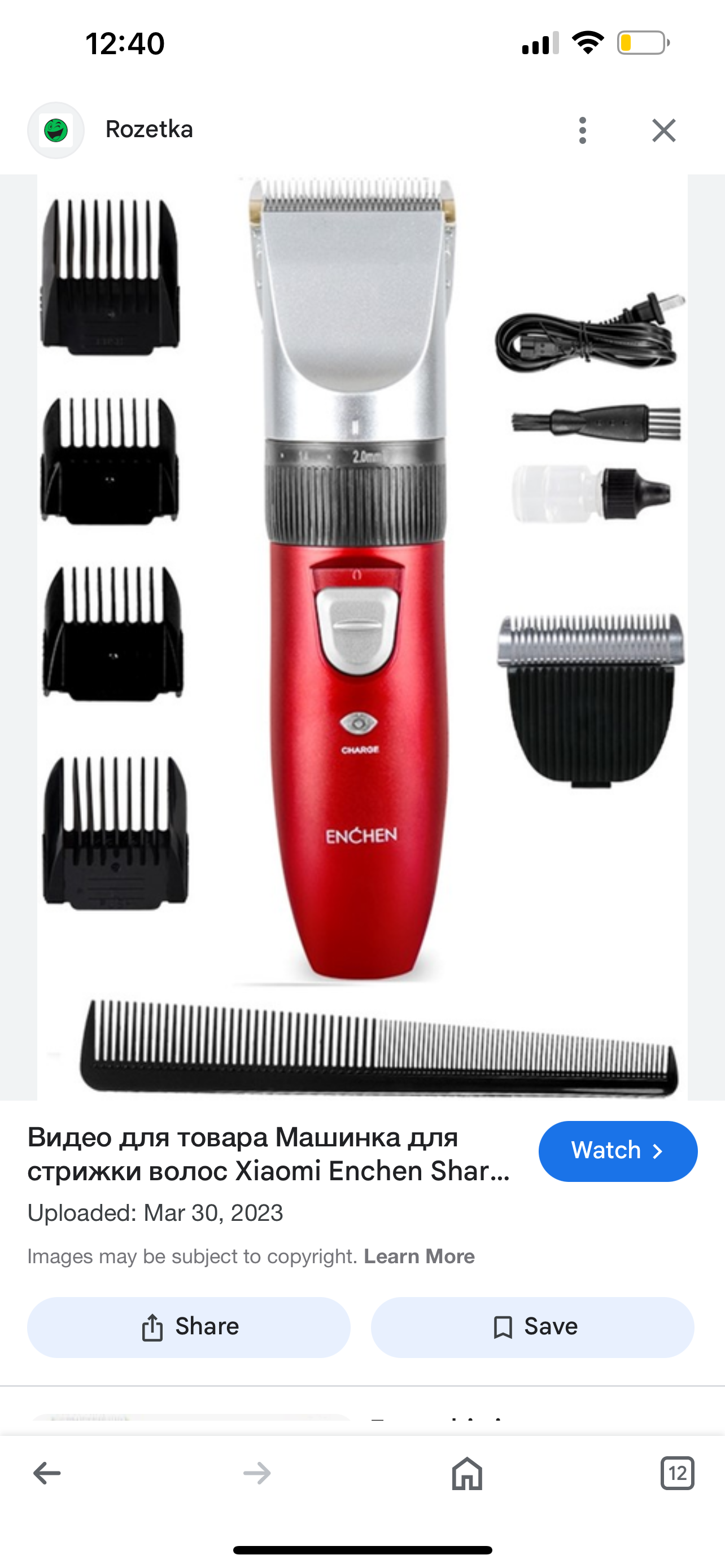
Task: Tap the Rozetka source name label
Action: tap(149, 129)
